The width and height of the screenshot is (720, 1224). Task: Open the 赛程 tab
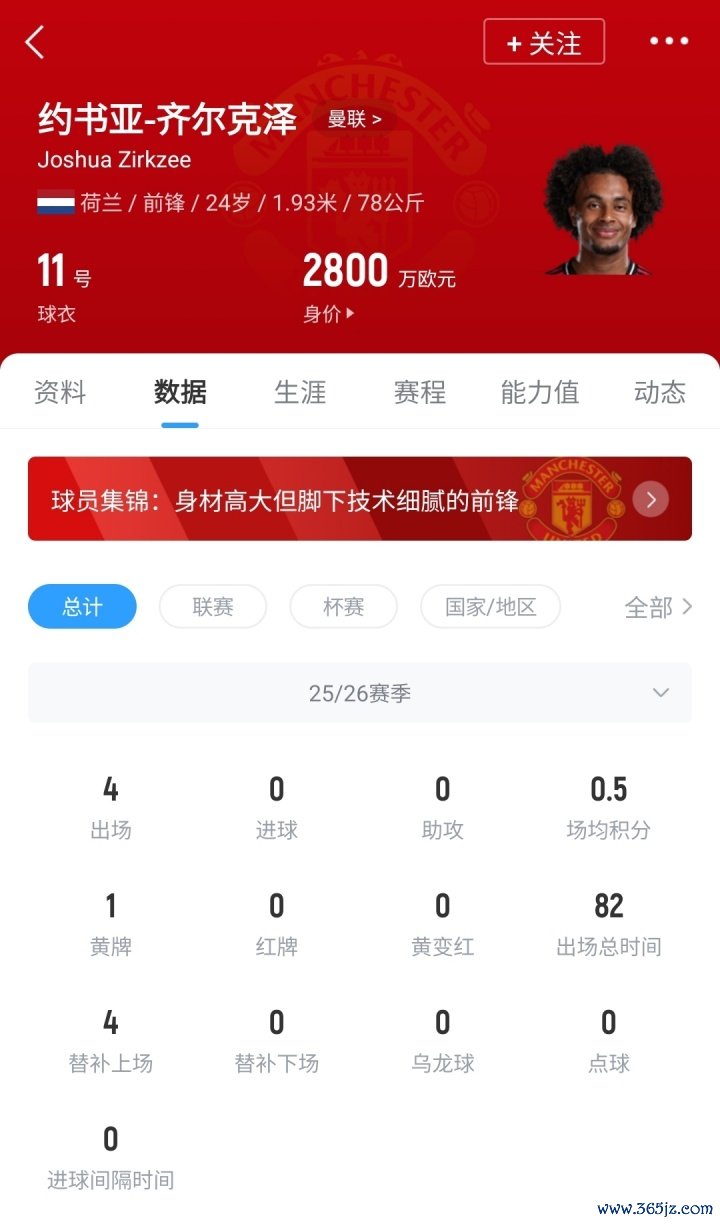420,392
